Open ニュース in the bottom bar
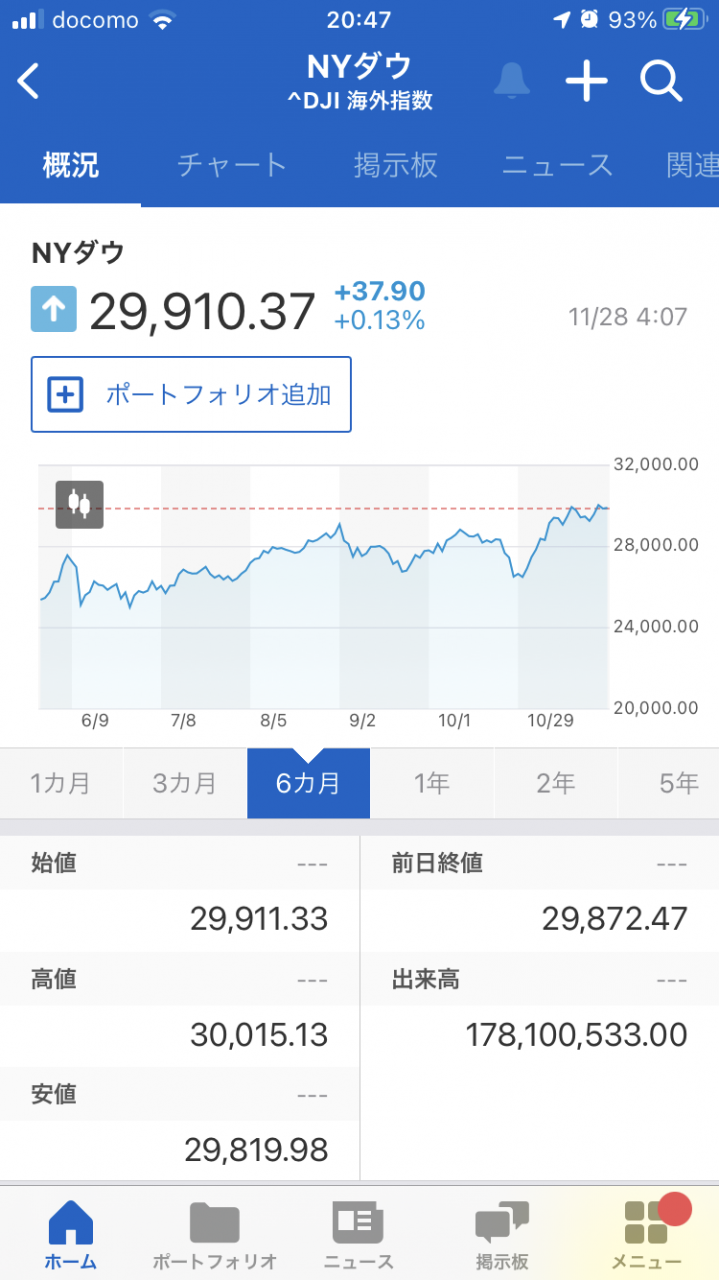The image size is (719, 1280). [359, 1235]
